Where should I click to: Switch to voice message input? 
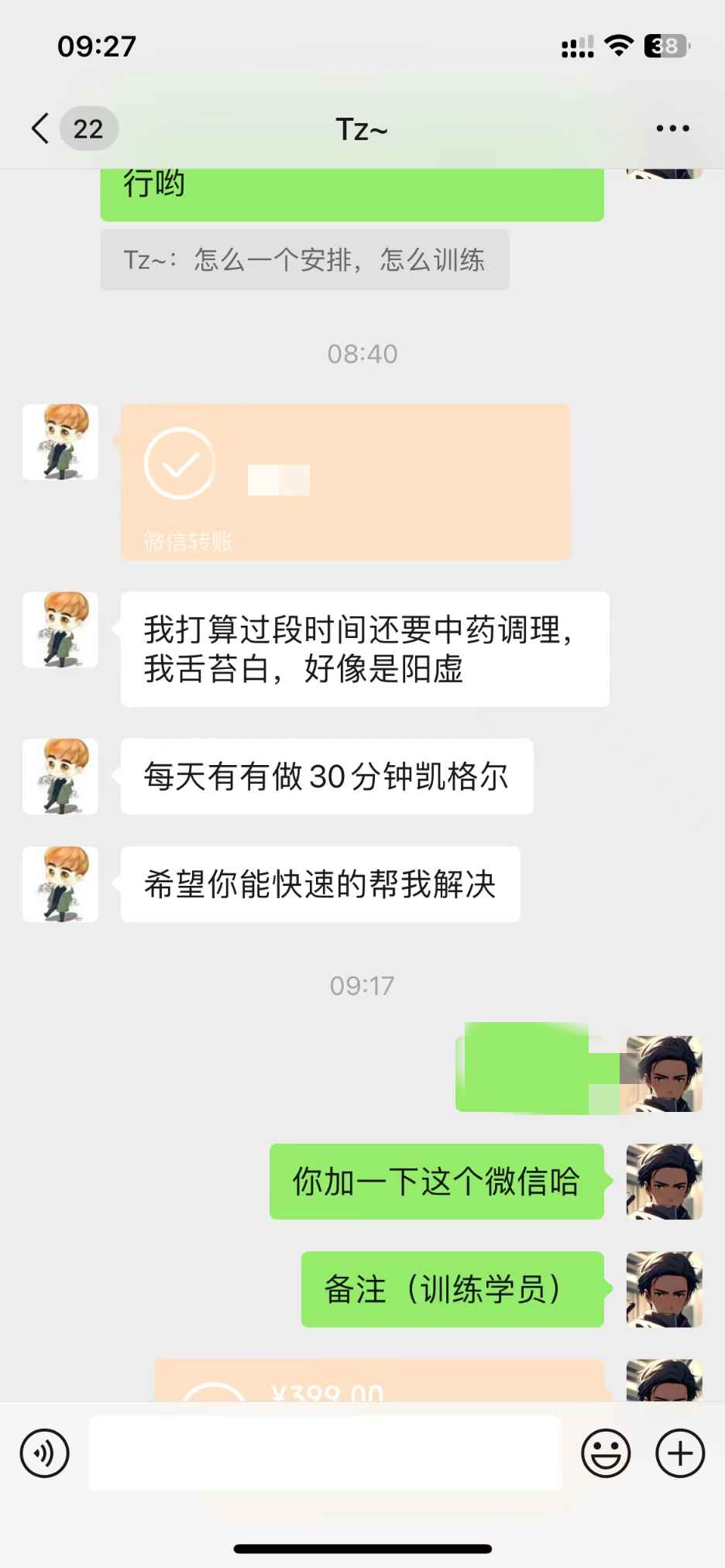point(45,1453)
